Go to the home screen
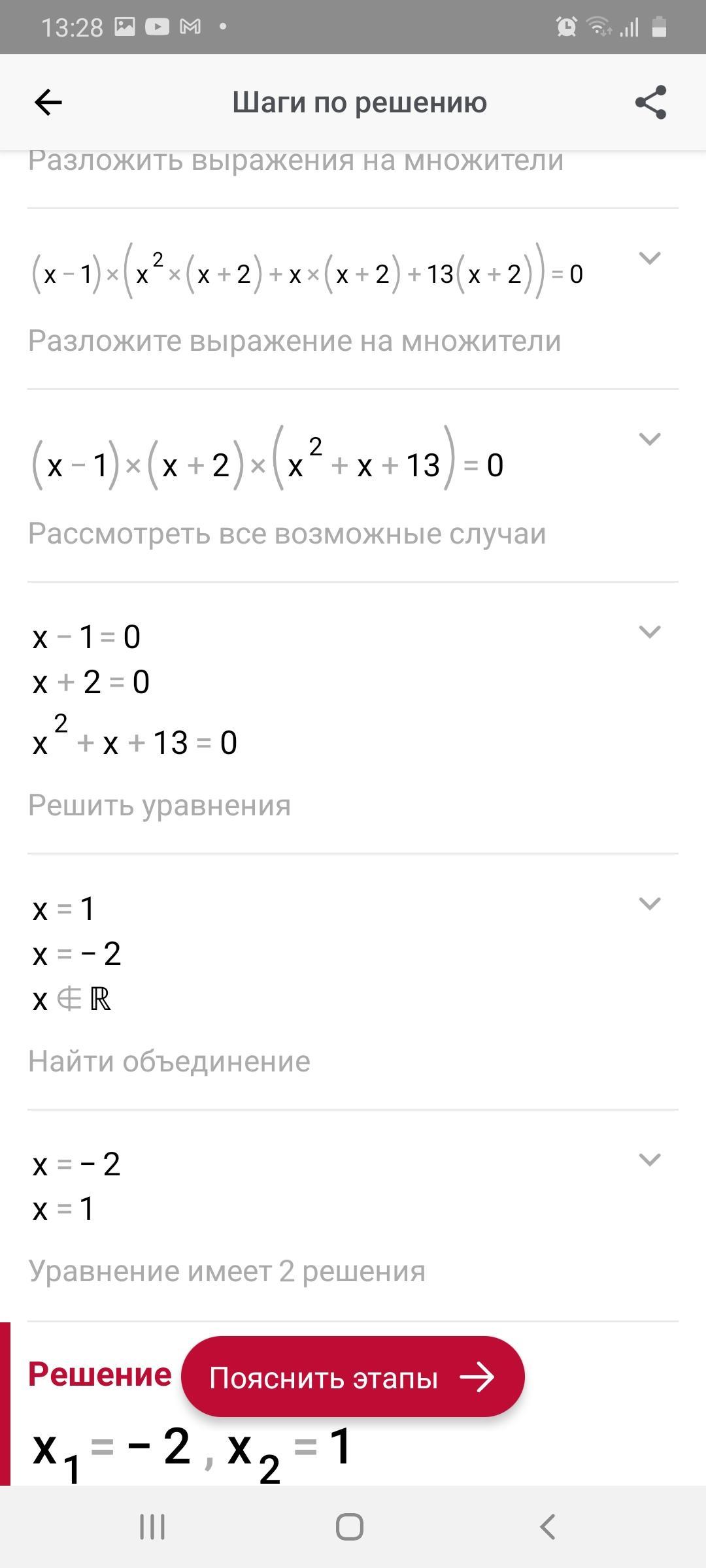 pyautogui.click(x=350, y=1527)
